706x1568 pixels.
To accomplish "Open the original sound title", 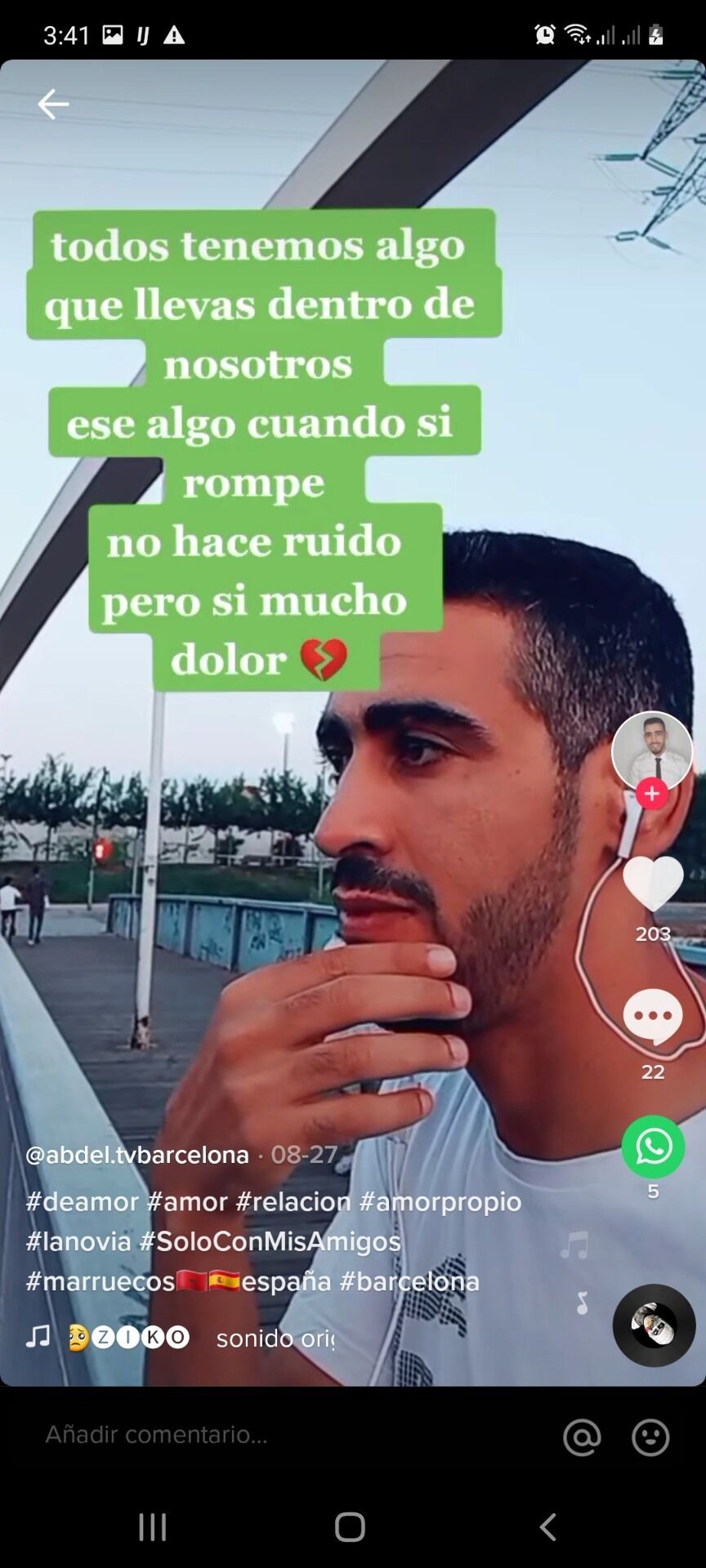I will [x=275, y=1338].
